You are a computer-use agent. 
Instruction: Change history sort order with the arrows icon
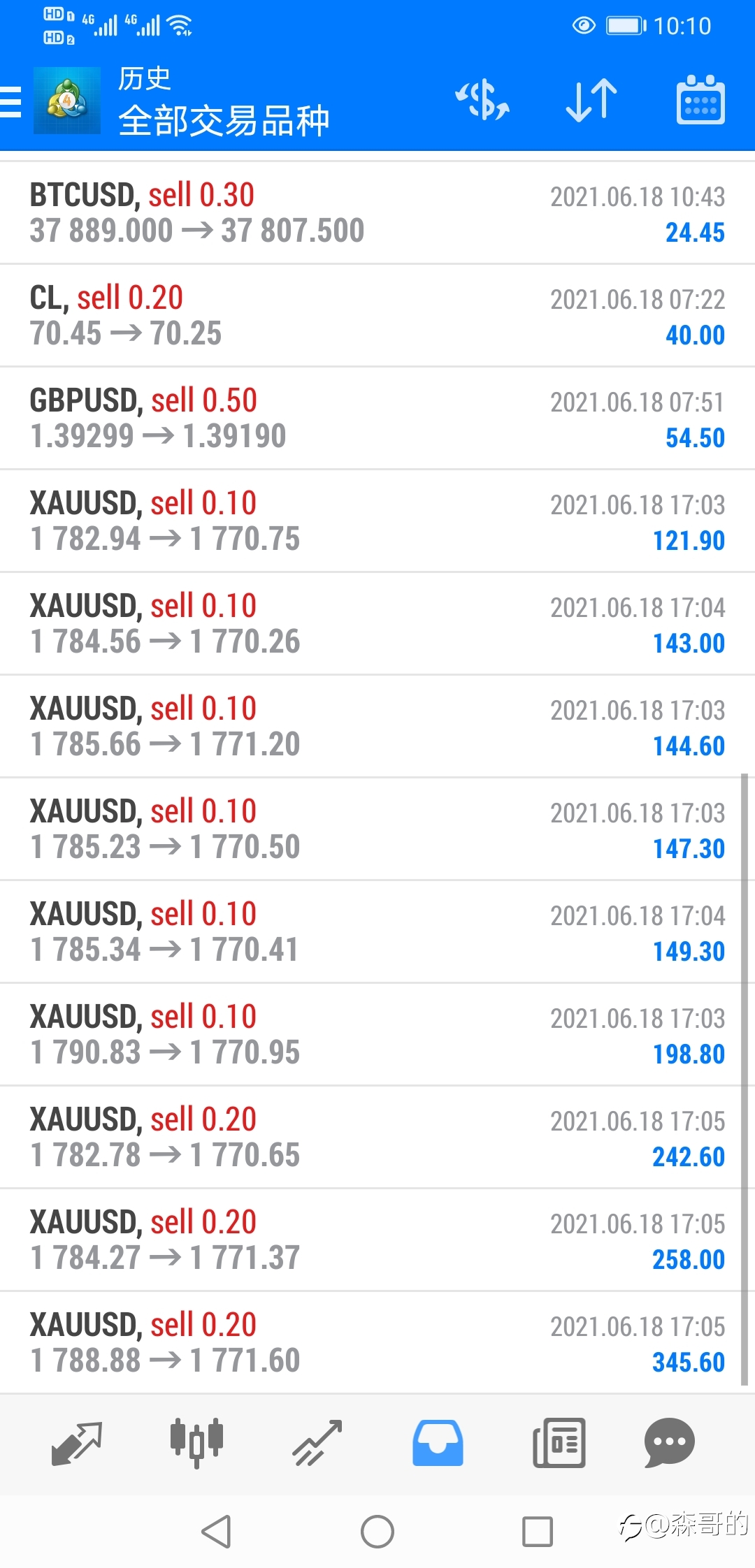click(x=591, y=101)
